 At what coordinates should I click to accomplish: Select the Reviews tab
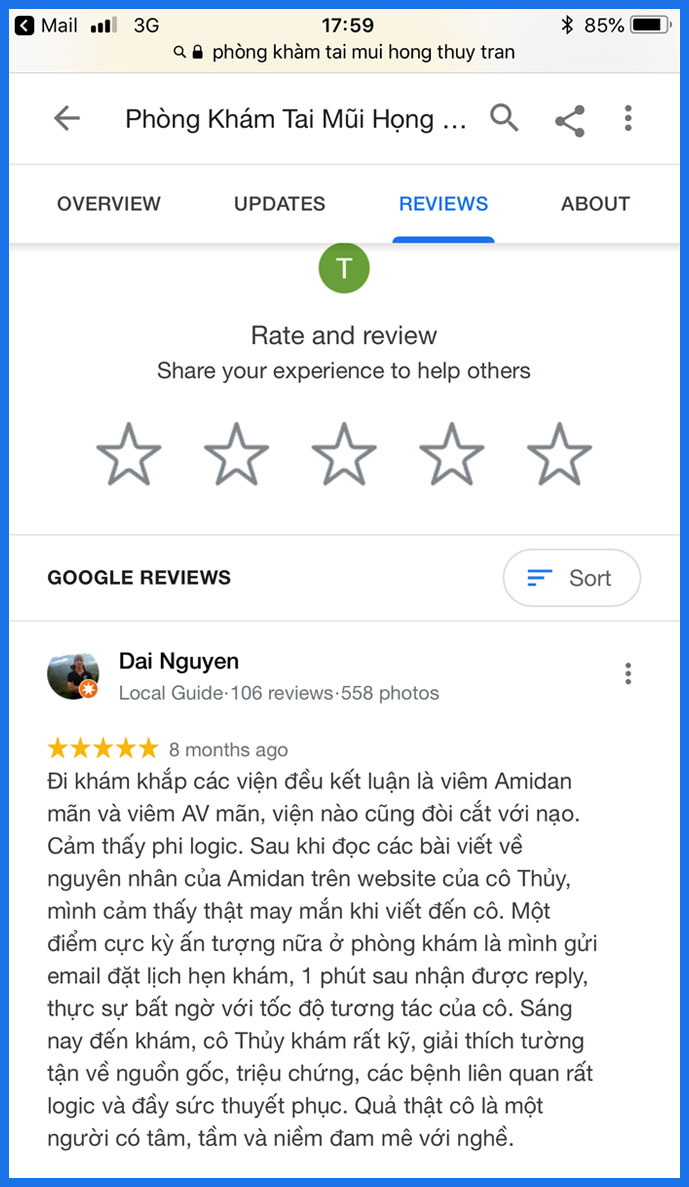(443, 204)
